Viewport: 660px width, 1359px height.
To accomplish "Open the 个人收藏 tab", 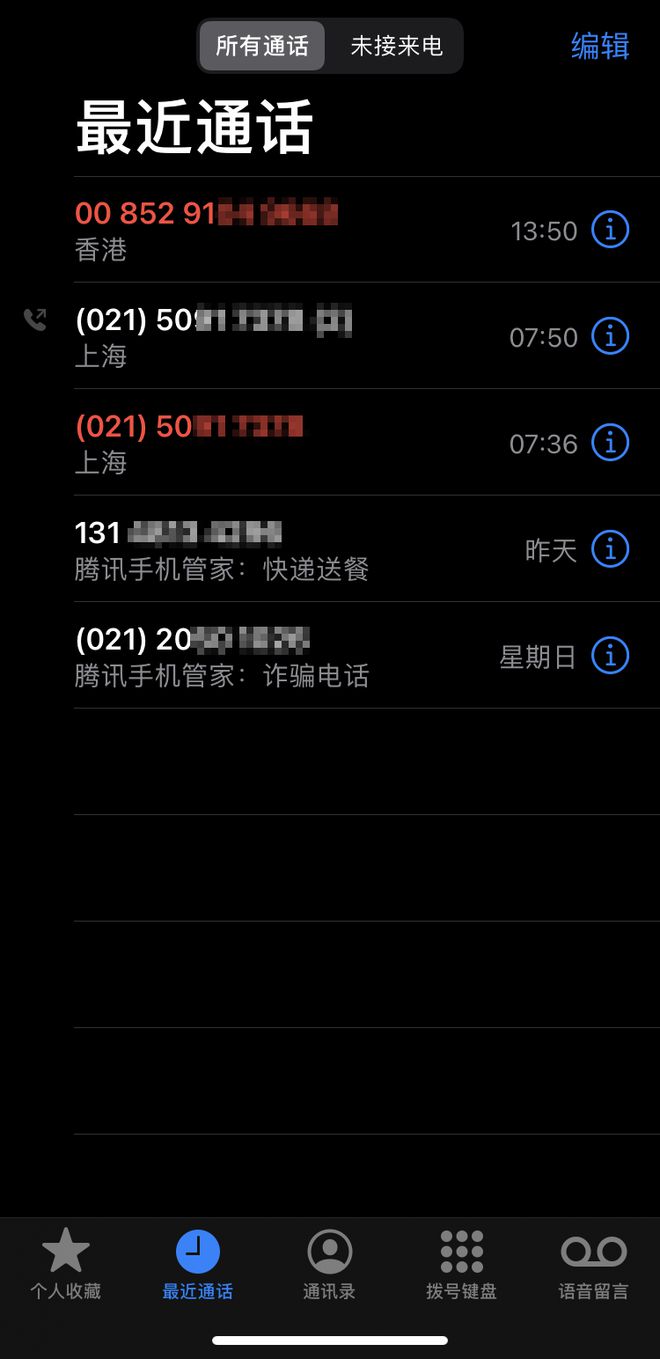I will pyautogui.click(x=66, y=1264).
